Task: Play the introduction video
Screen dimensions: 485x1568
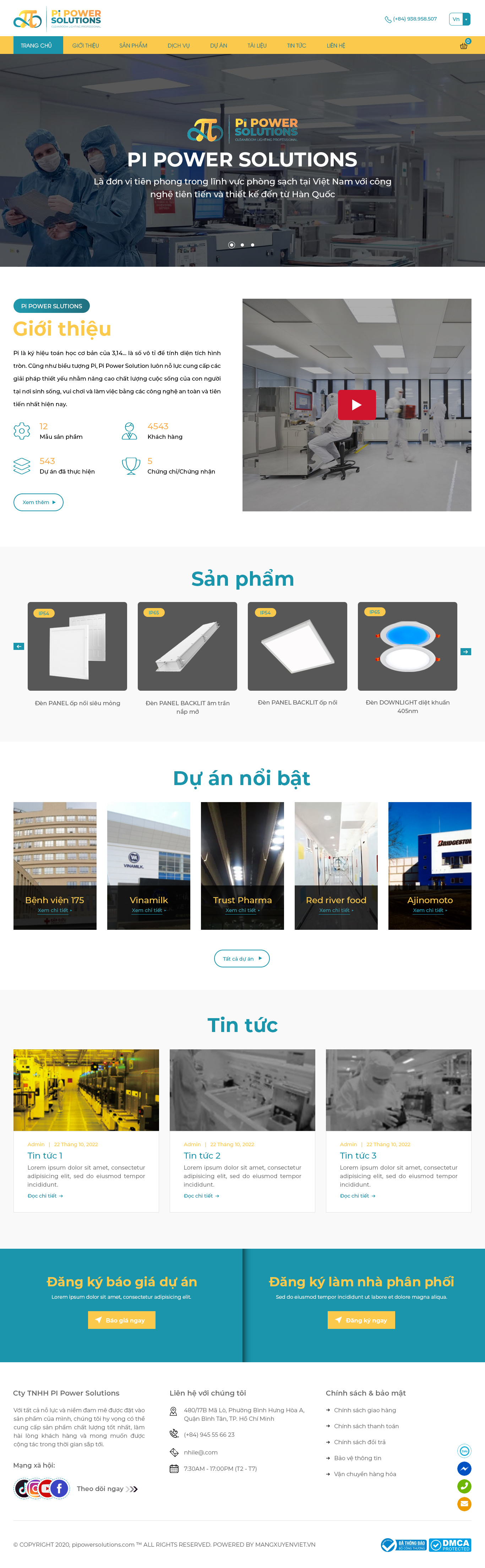Action: pyautogui.click(x=356, y=405)
